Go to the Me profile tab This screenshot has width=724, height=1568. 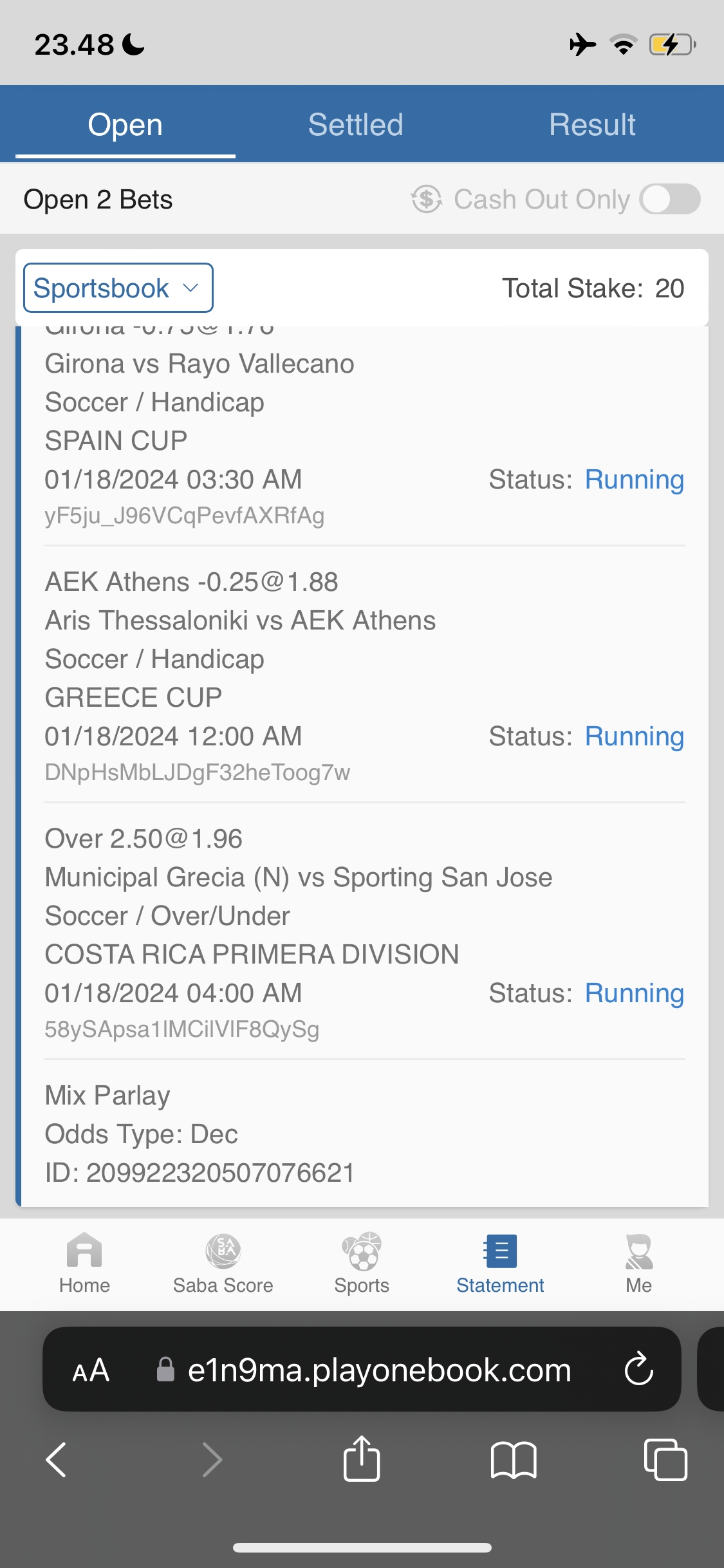[638, 1263]
